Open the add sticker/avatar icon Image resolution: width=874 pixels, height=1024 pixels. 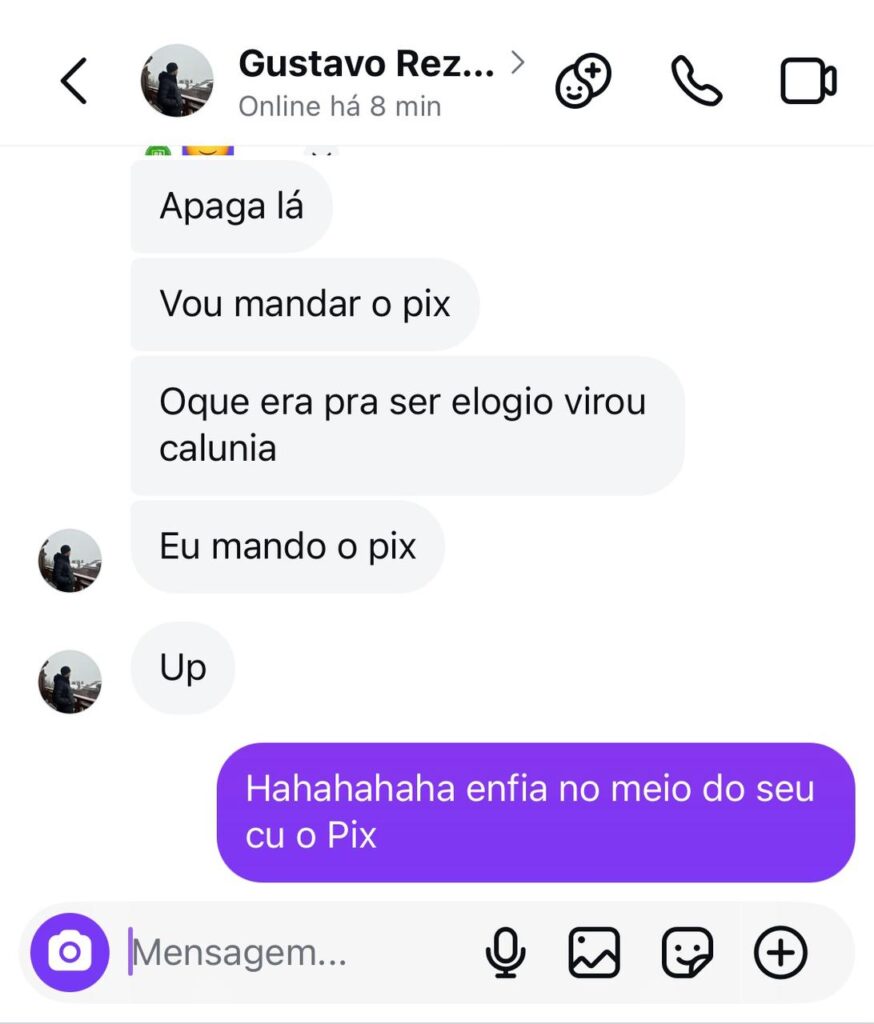coord(583,81)
